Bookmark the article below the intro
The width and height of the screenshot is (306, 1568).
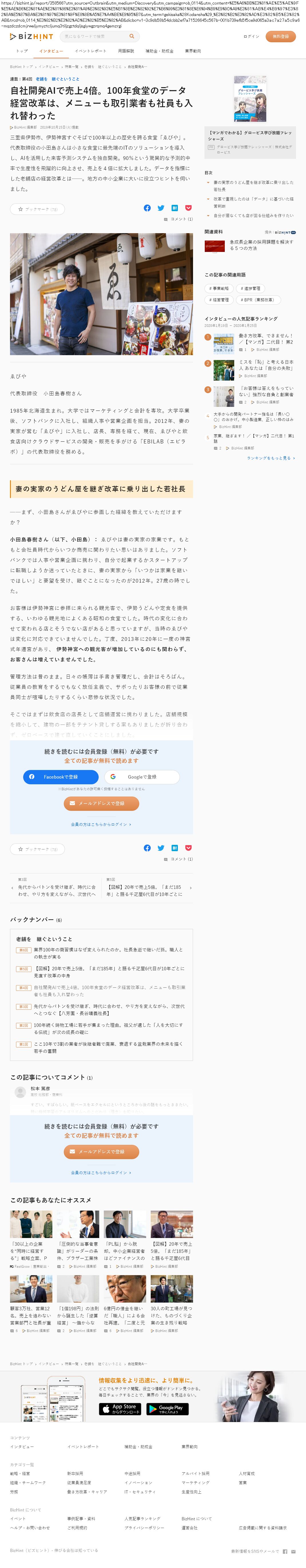coord(37,209)
